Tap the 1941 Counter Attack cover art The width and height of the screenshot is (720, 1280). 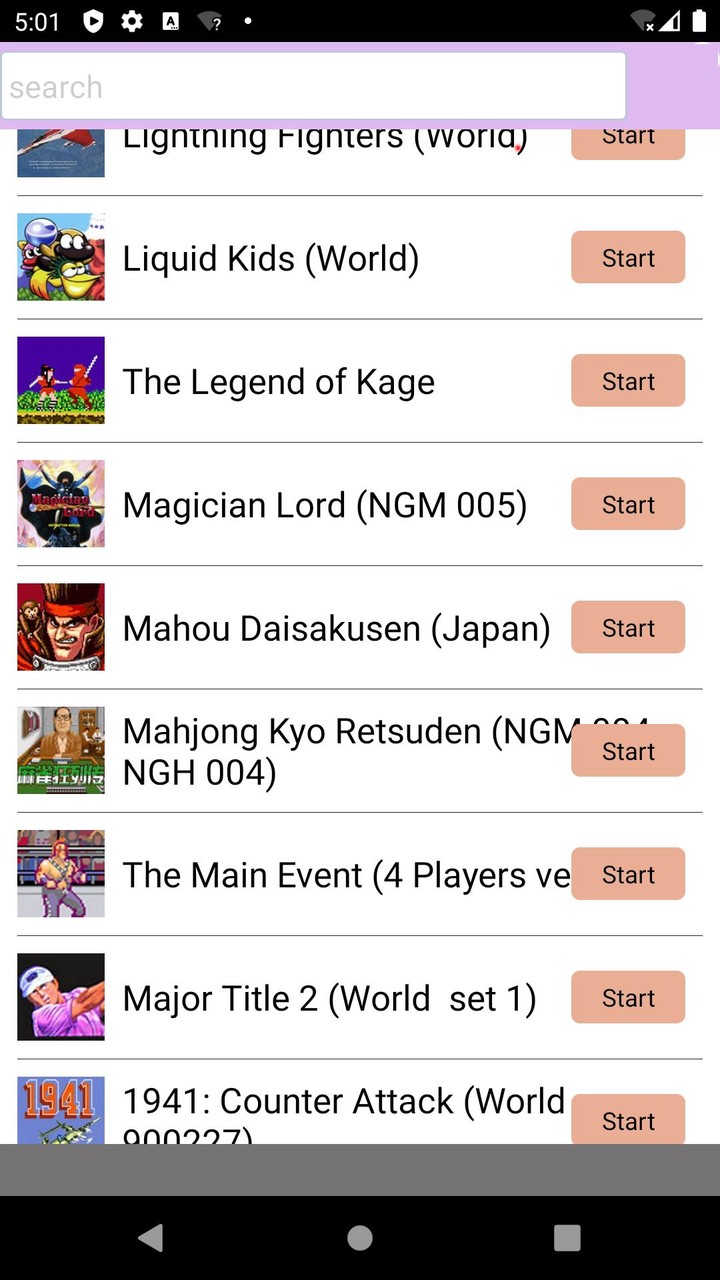click(60, 1110)
